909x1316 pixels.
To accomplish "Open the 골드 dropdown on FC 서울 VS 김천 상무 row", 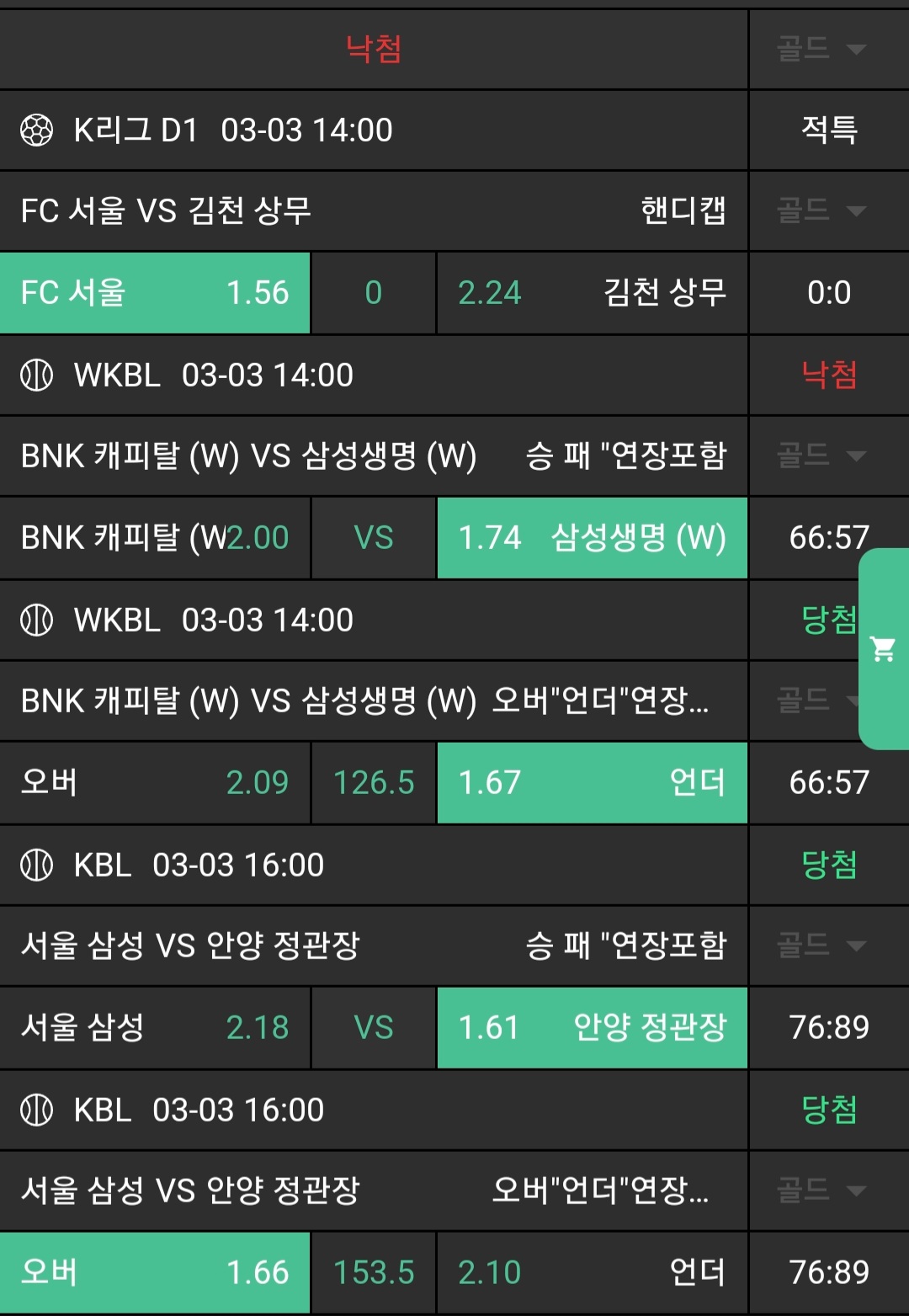I will point(821,210).
